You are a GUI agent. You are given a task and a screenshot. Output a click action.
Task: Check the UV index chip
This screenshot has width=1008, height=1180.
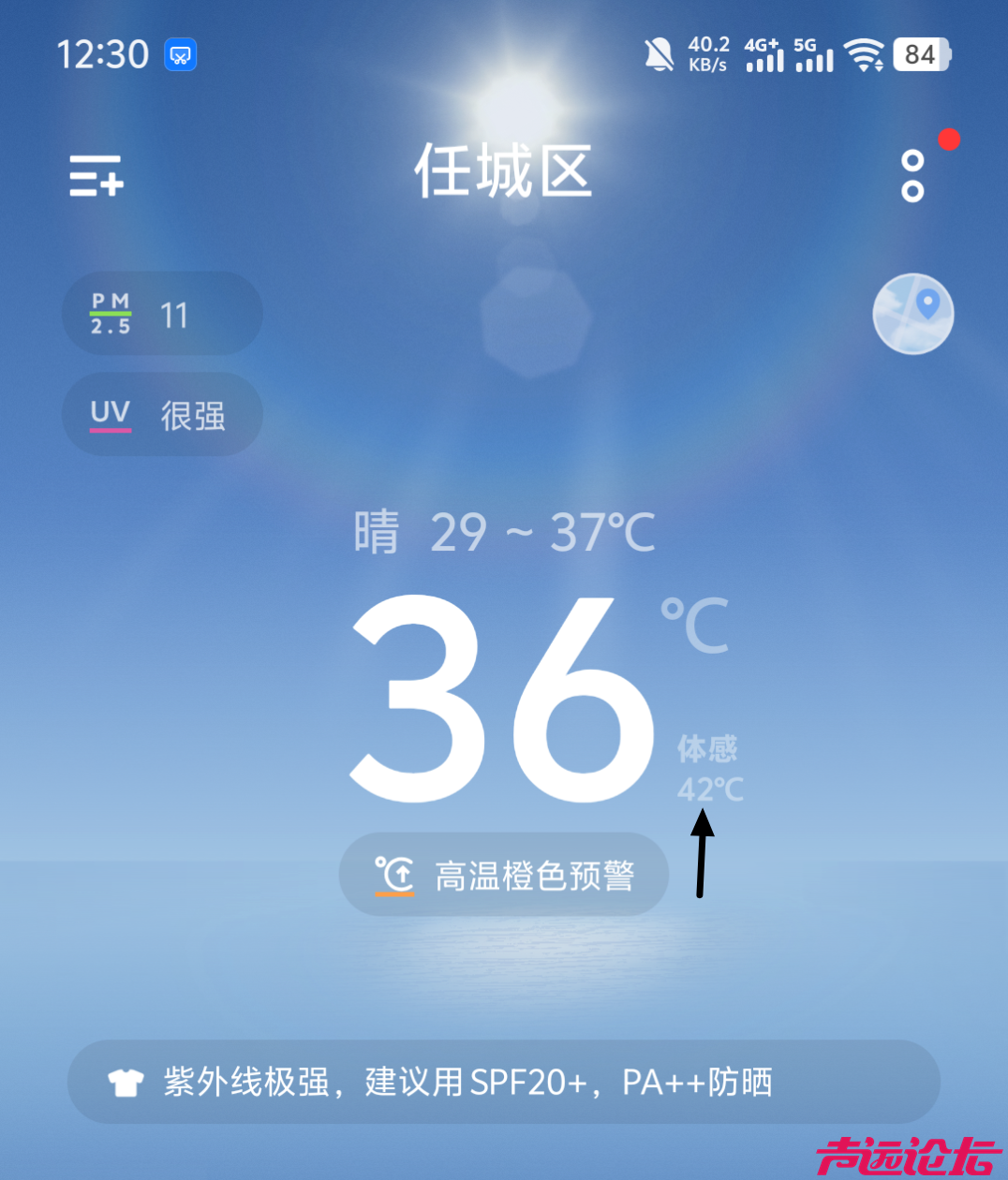tap(161, 415)
